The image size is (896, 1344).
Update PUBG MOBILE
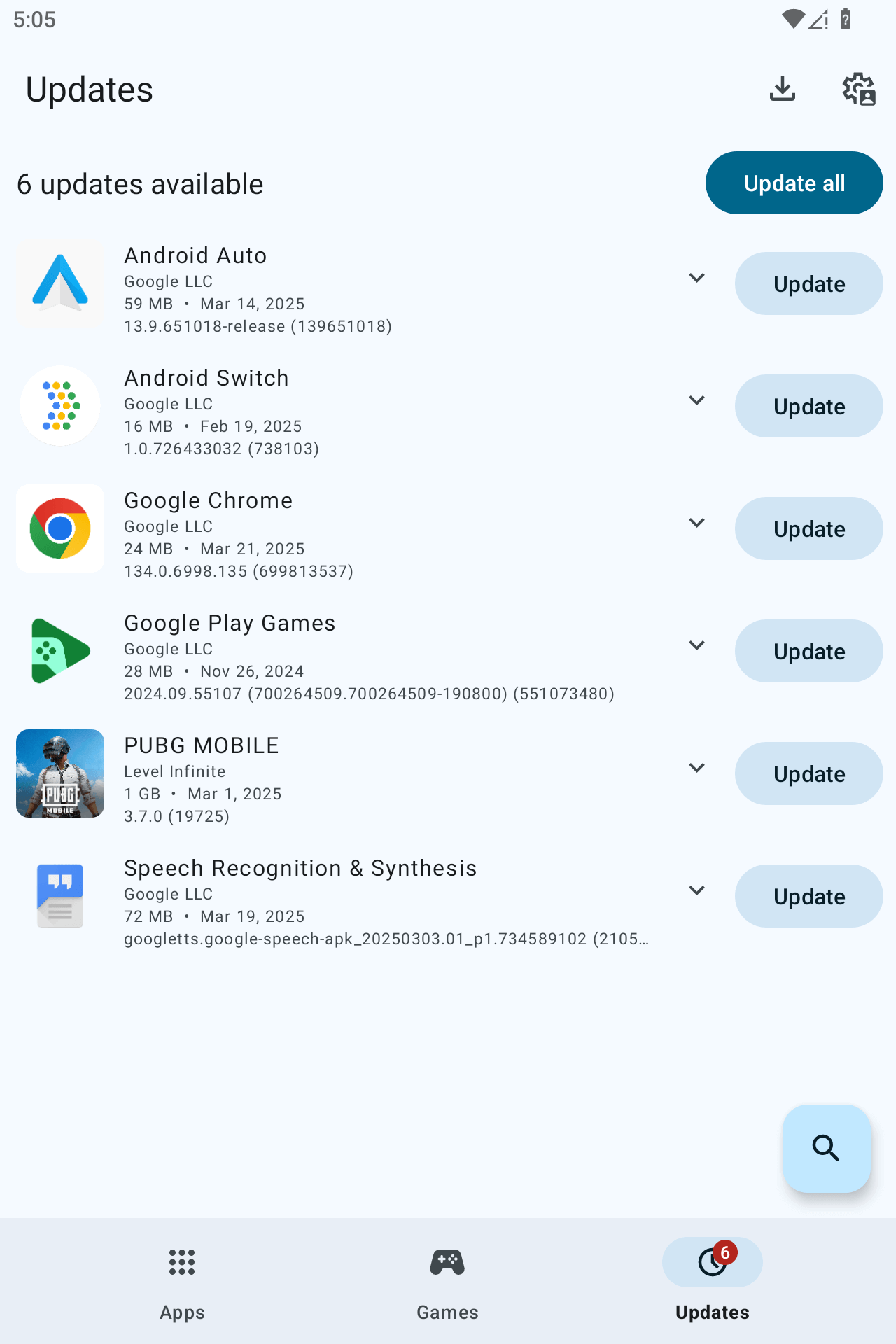coord(808,774)
